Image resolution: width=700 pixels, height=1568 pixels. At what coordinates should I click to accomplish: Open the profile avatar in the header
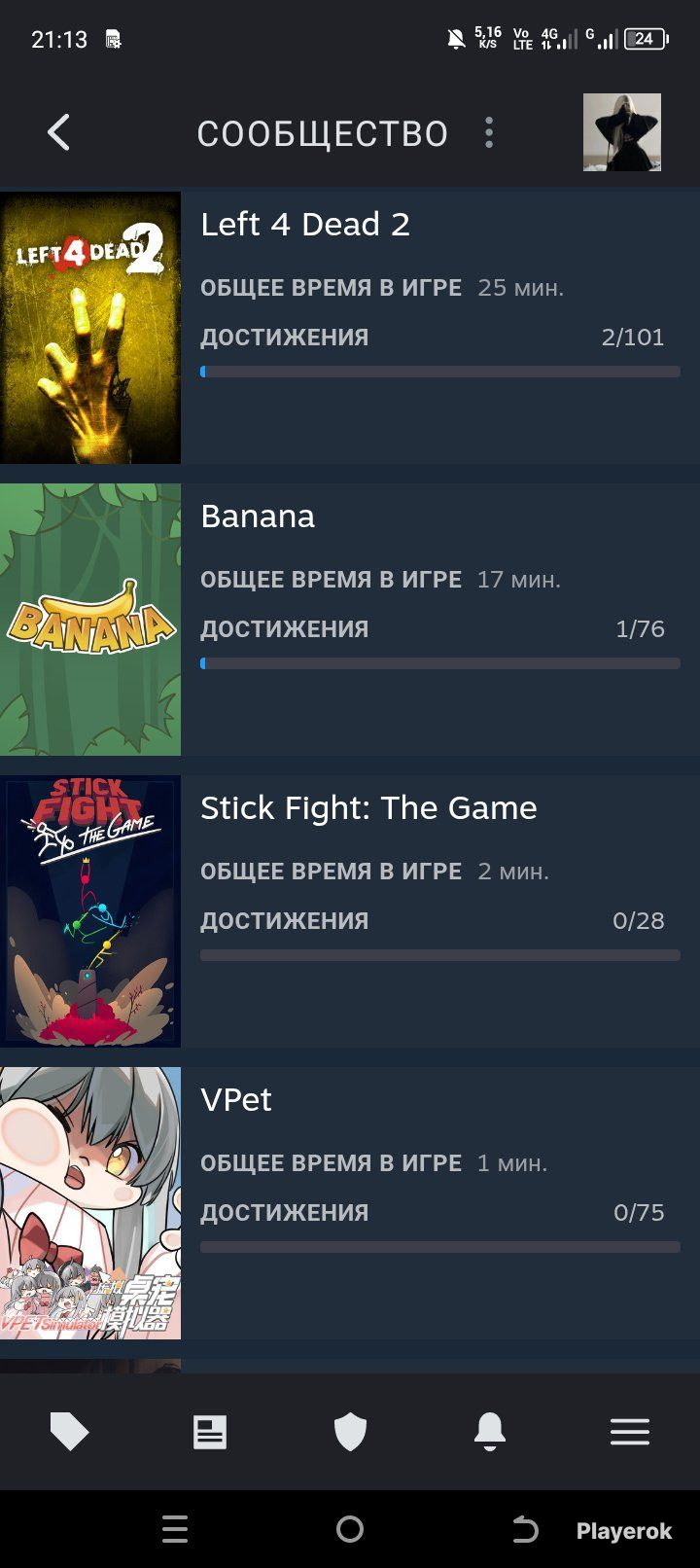coord(622,132)
